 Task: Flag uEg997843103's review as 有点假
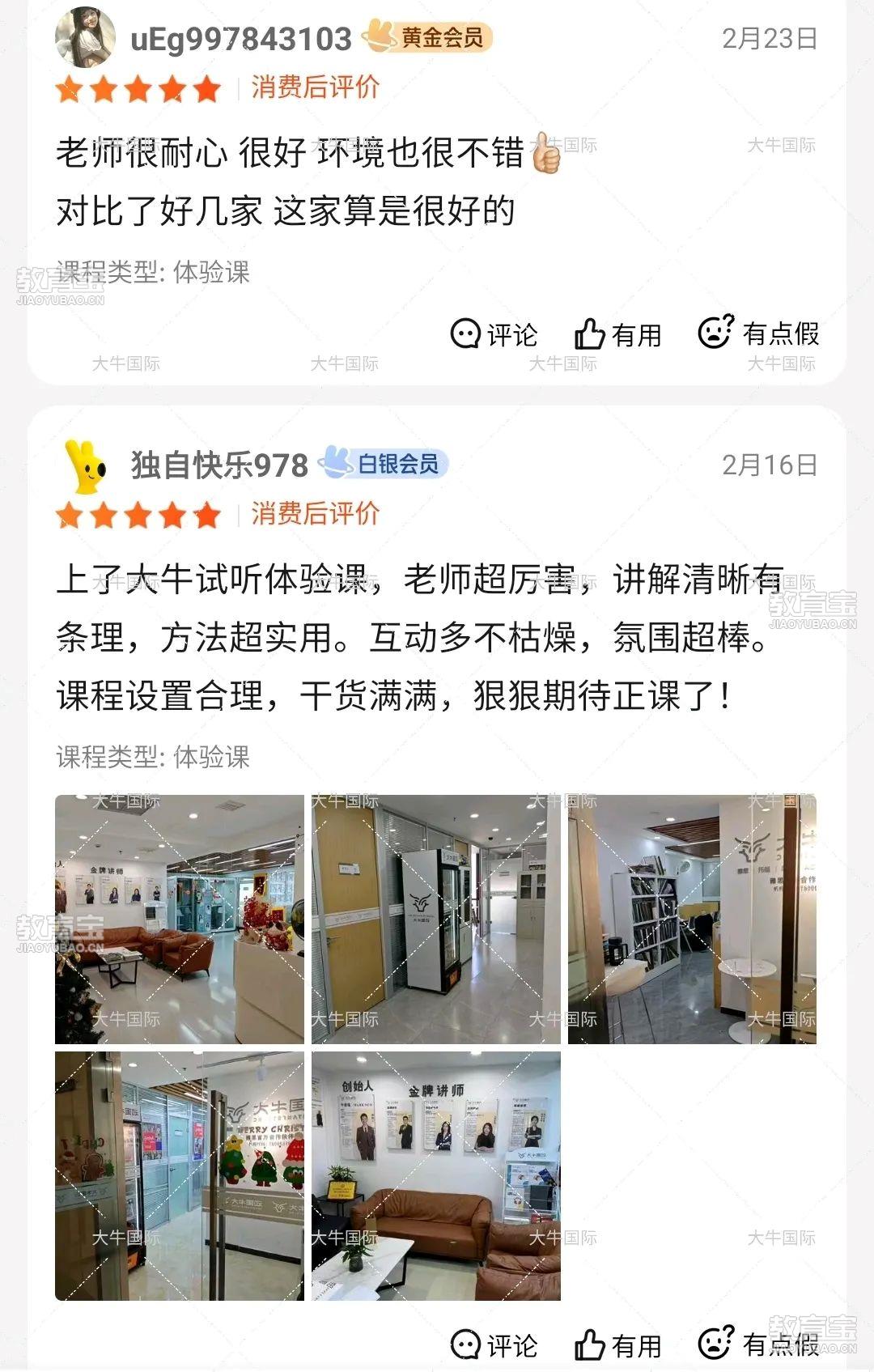click(758, 333)
